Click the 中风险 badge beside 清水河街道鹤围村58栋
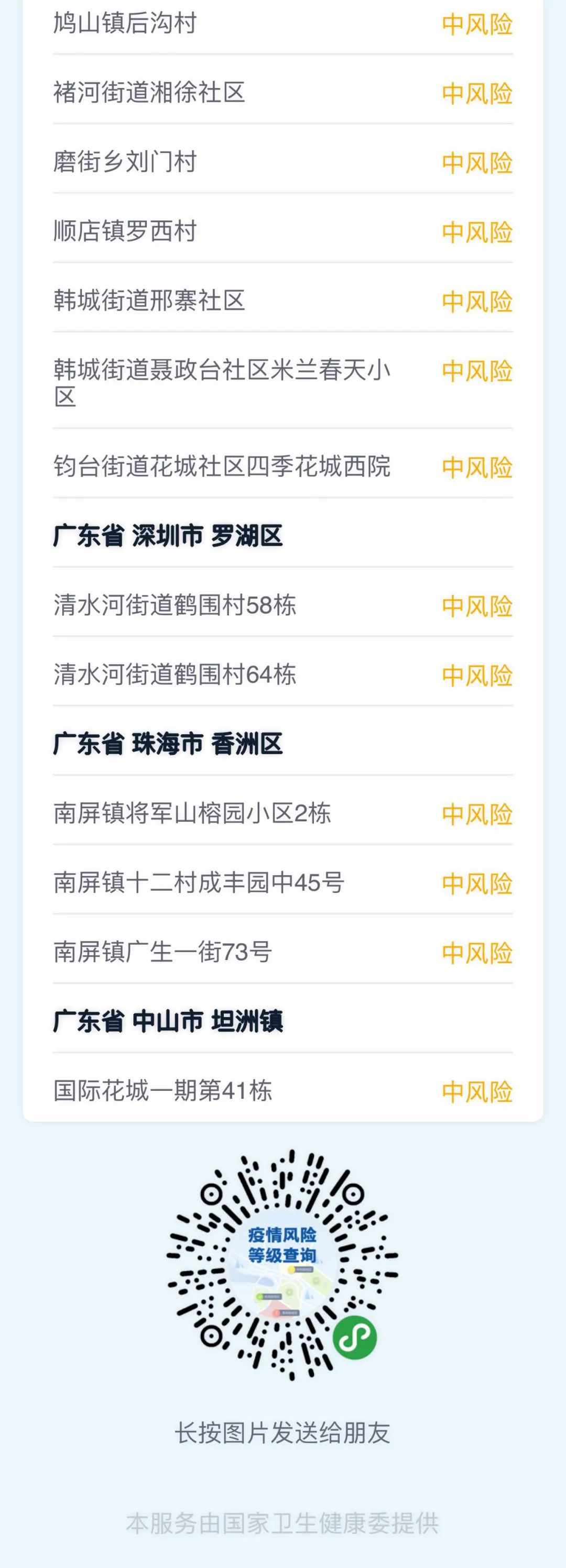 477,605
